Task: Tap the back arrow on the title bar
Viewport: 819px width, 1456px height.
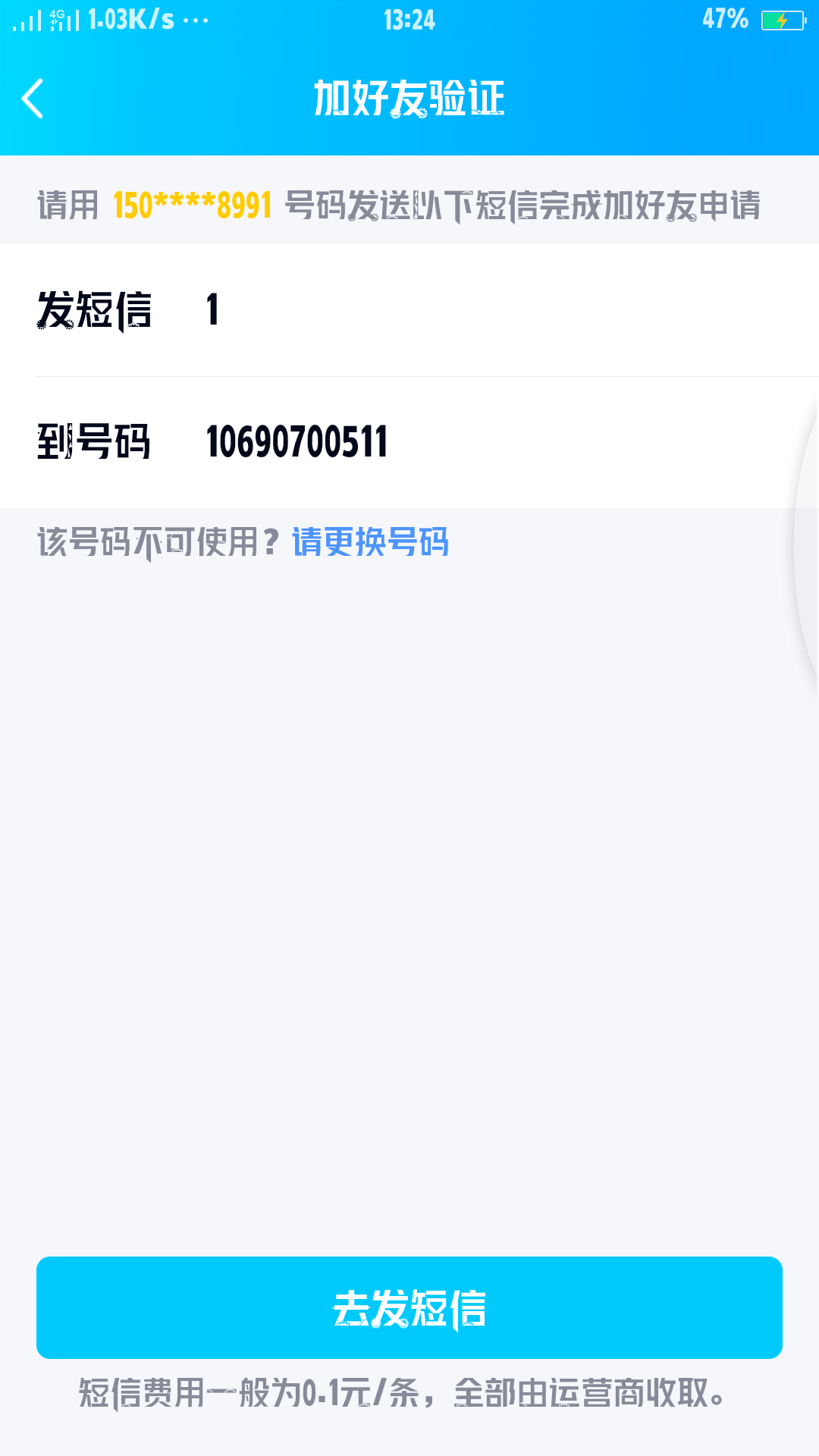Action: [x=34, y=99]
